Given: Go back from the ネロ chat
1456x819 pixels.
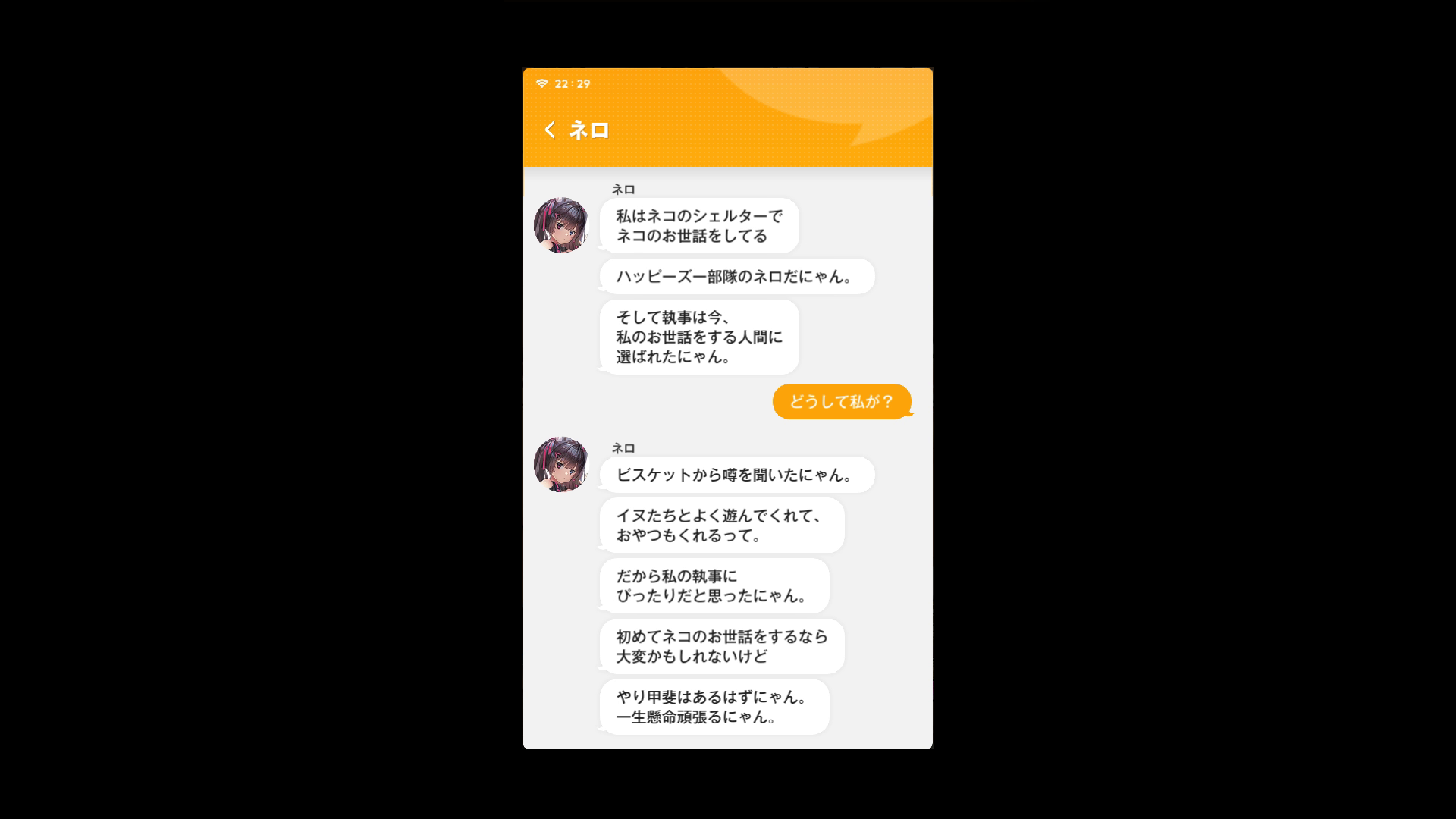Looking at the screenshot, I should click(551, 130).
